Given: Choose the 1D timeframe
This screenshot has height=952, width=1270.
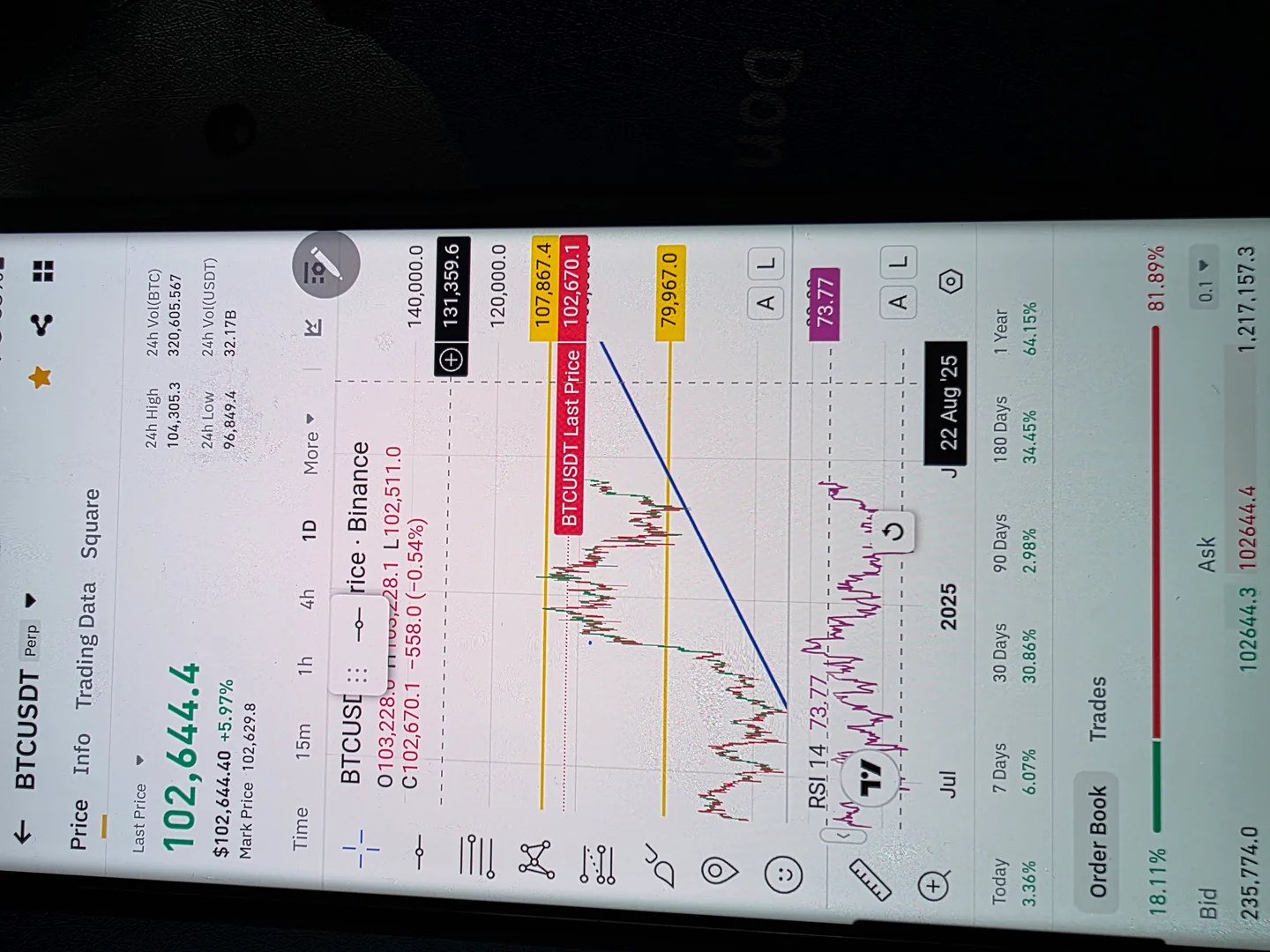Looking at the screenshot, I should pos(309,530).
